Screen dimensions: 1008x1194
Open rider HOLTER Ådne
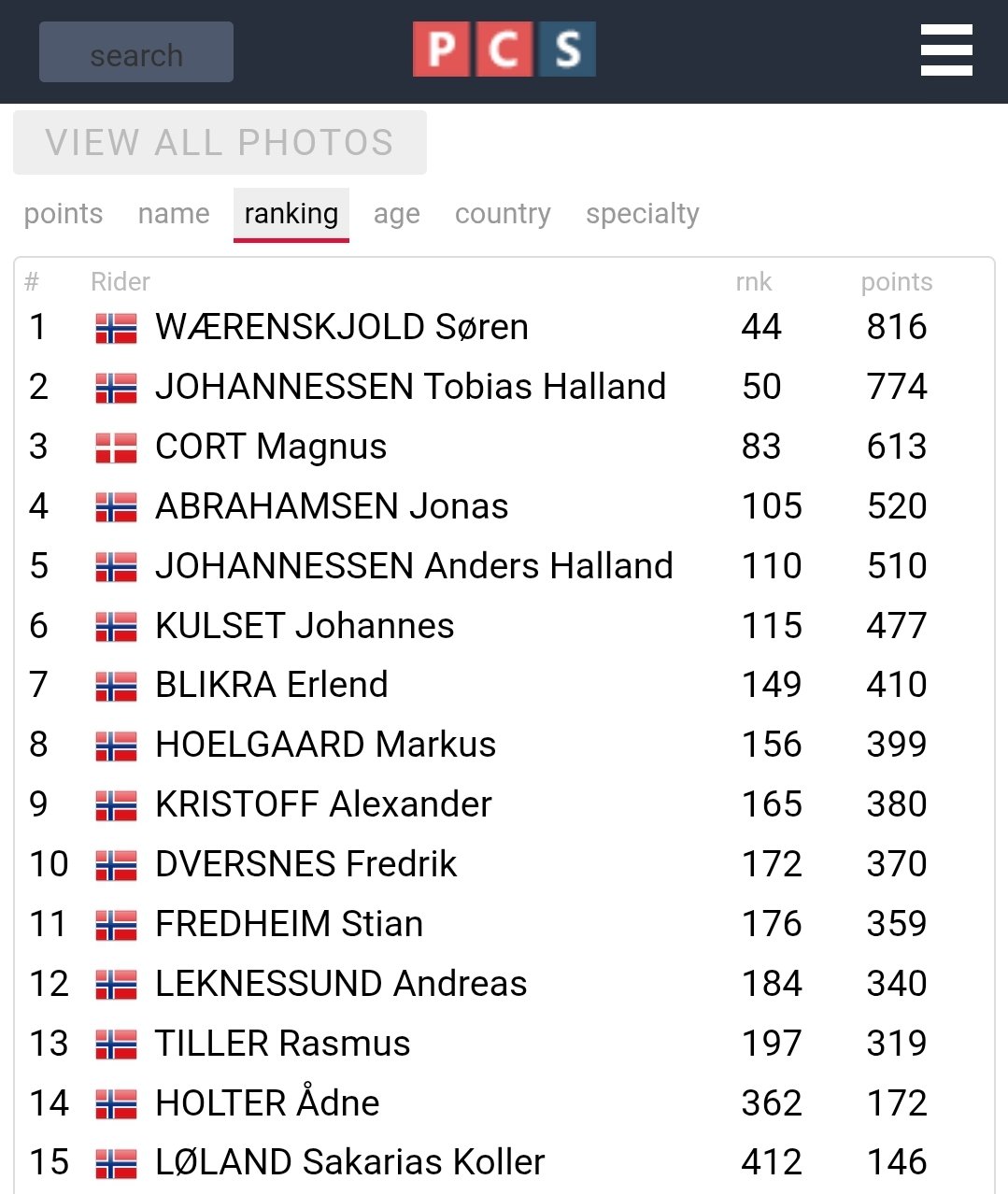[267, 1103]
